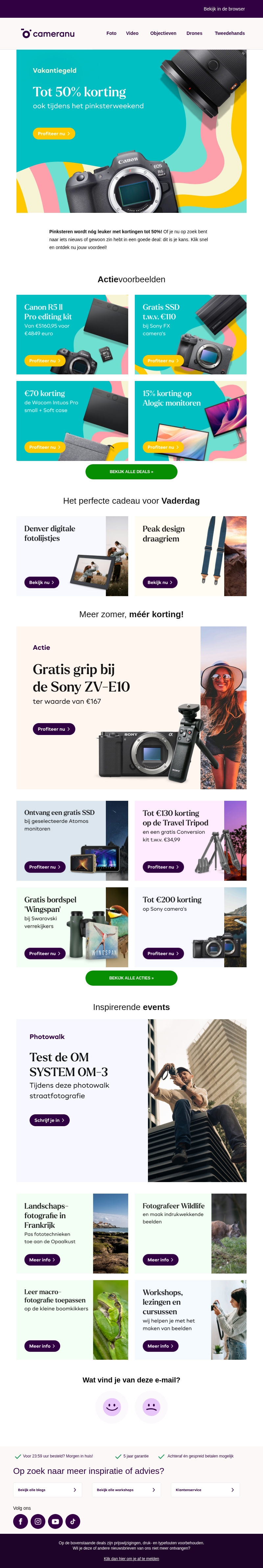Tap 'Profiteer nu' for Sony ZV-E10 grip
The image size is (263, 1568).
[54, 729]
